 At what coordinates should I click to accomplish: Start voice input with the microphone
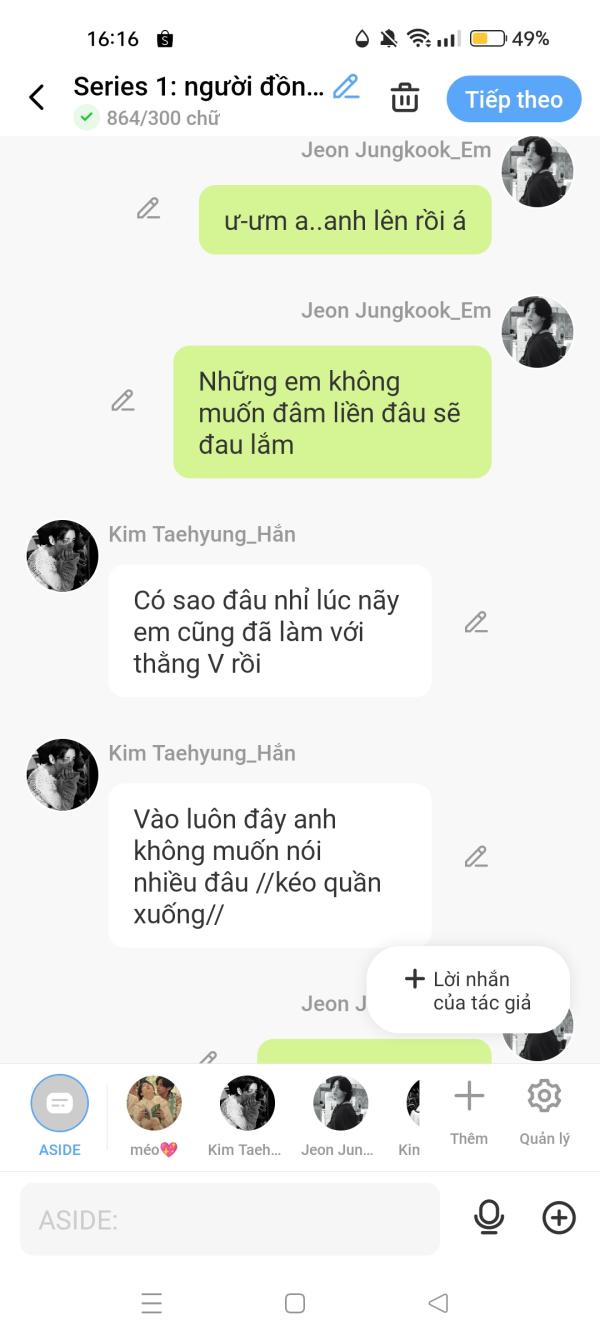tap(488, 1217)
